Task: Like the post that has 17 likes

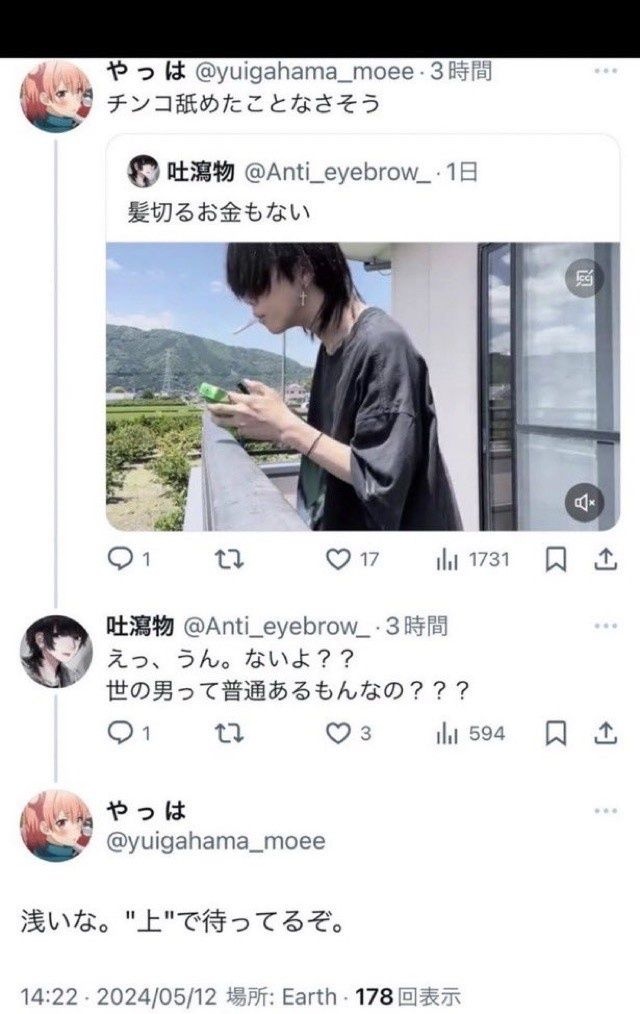Action: coord(340,560)
